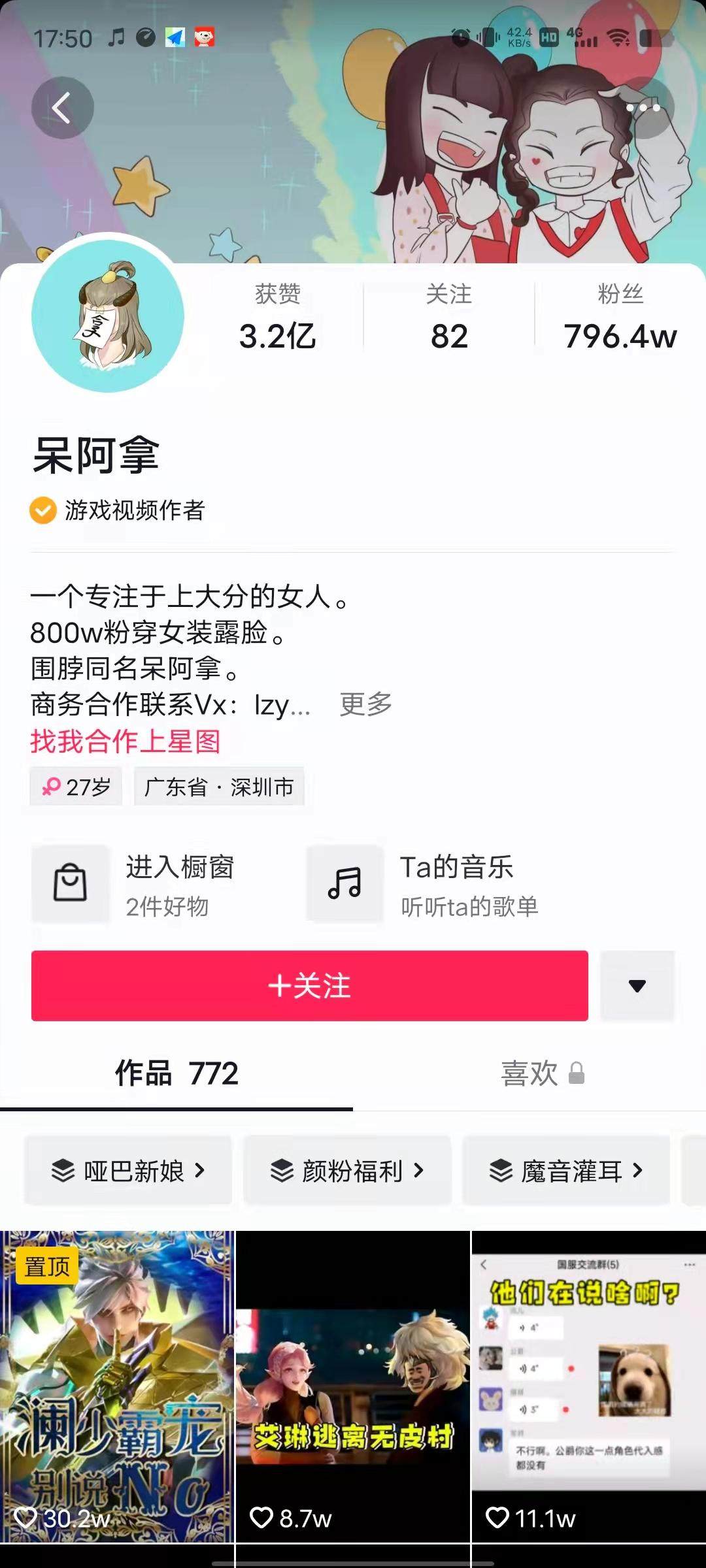Expand the bio with 更多
Viewport: 706px width, 1568px height.
[x=365, y=704]
